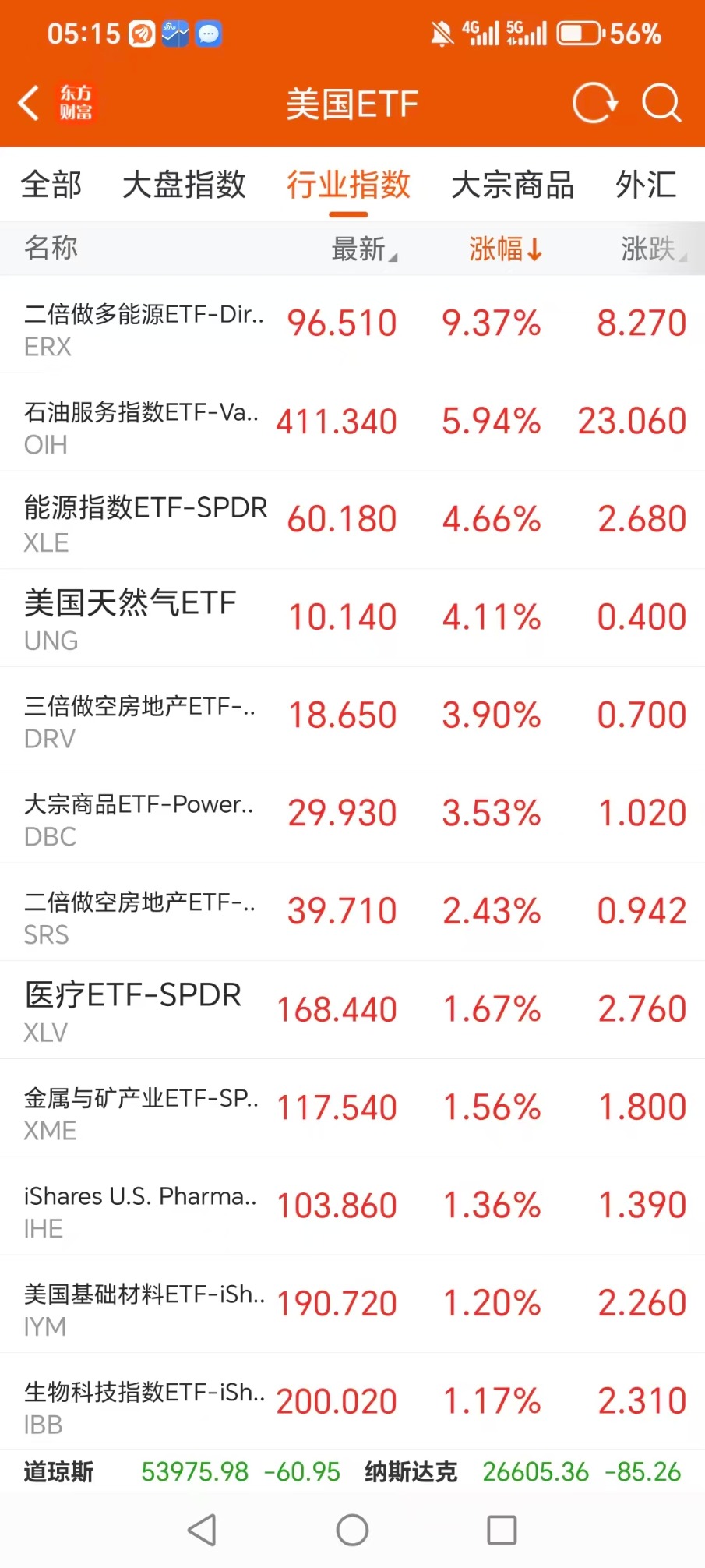Sort the list by 最新 price
The height and width of the screenshot is (1568, 705).
pyautogui.click(x=364, y=249)
